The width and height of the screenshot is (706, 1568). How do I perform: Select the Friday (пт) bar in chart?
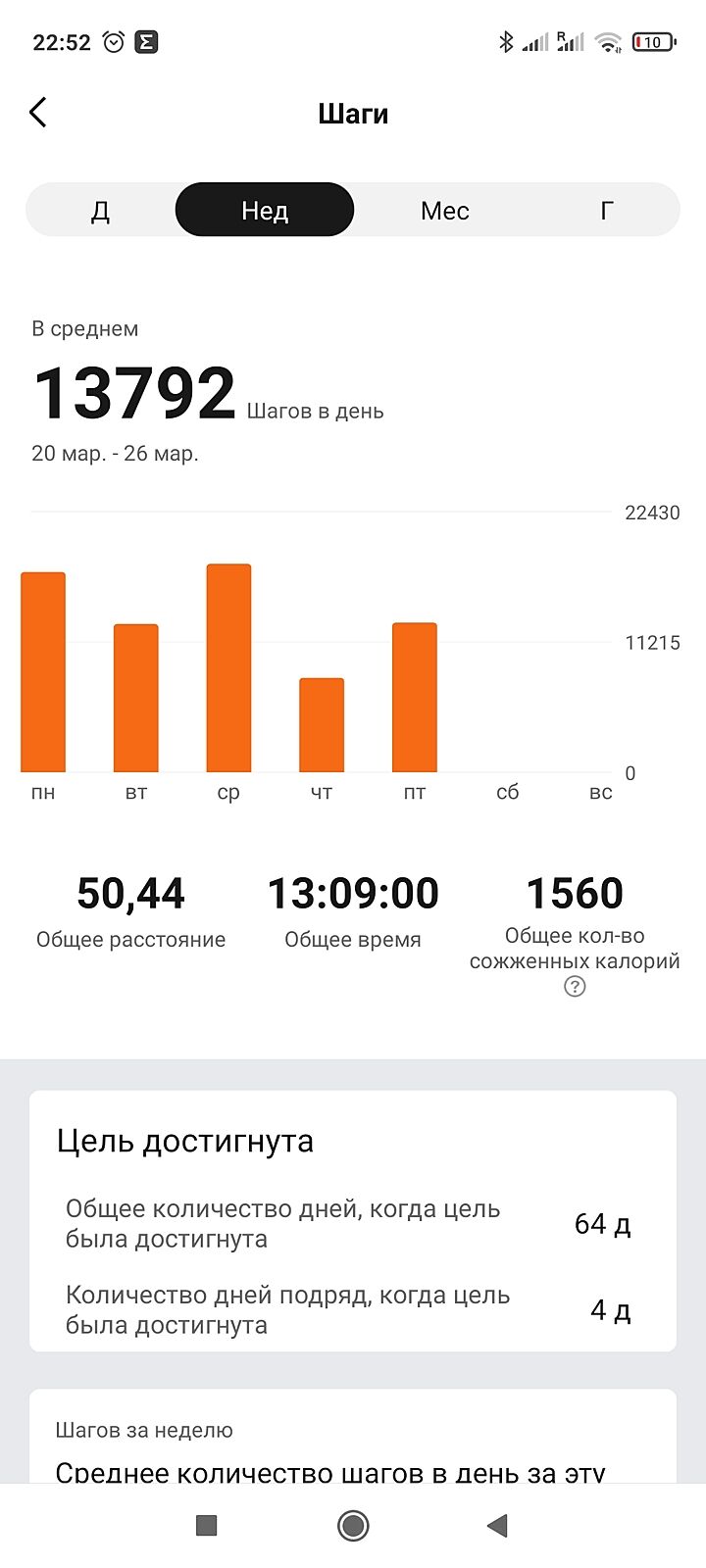click(415, 698)
